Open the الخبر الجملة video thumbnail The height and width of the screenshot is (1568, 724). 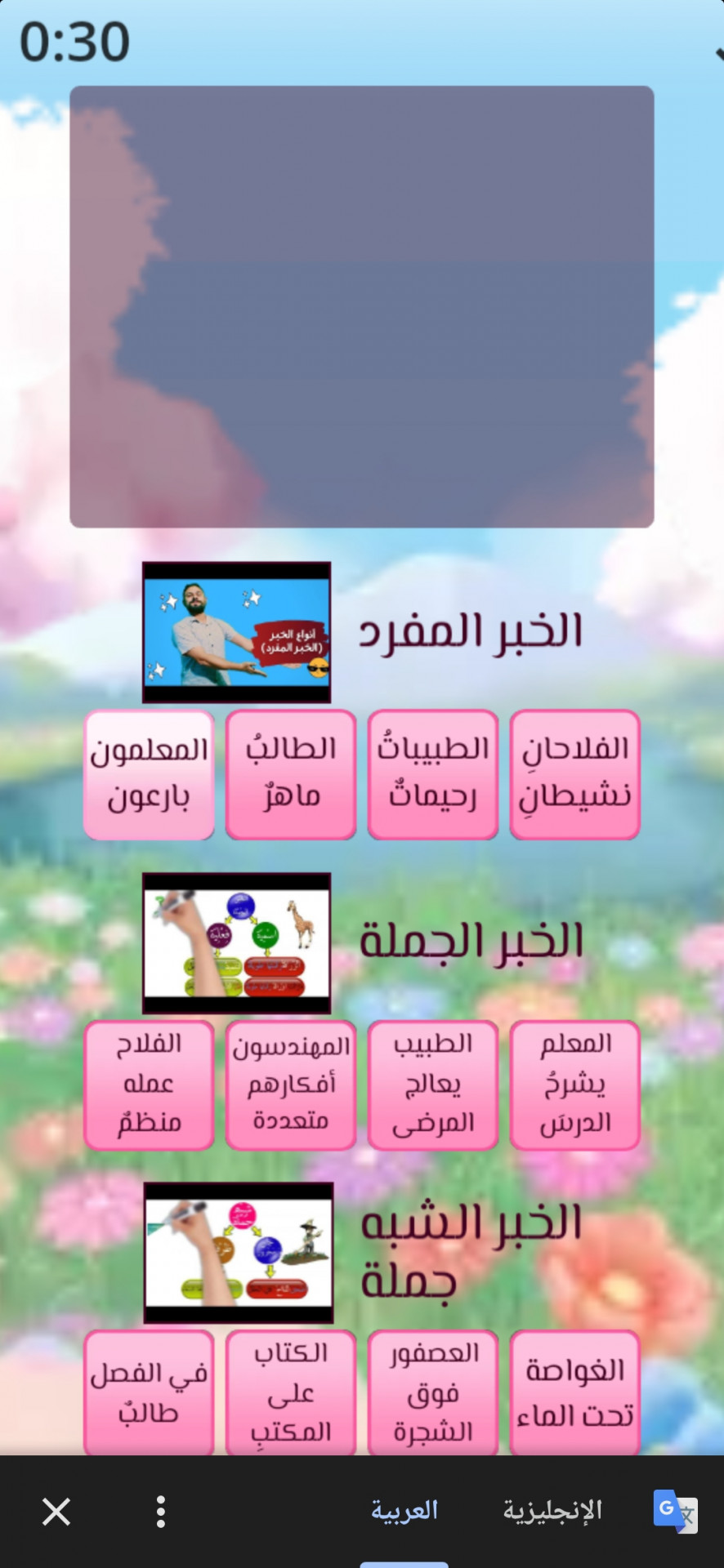(237, 943)
